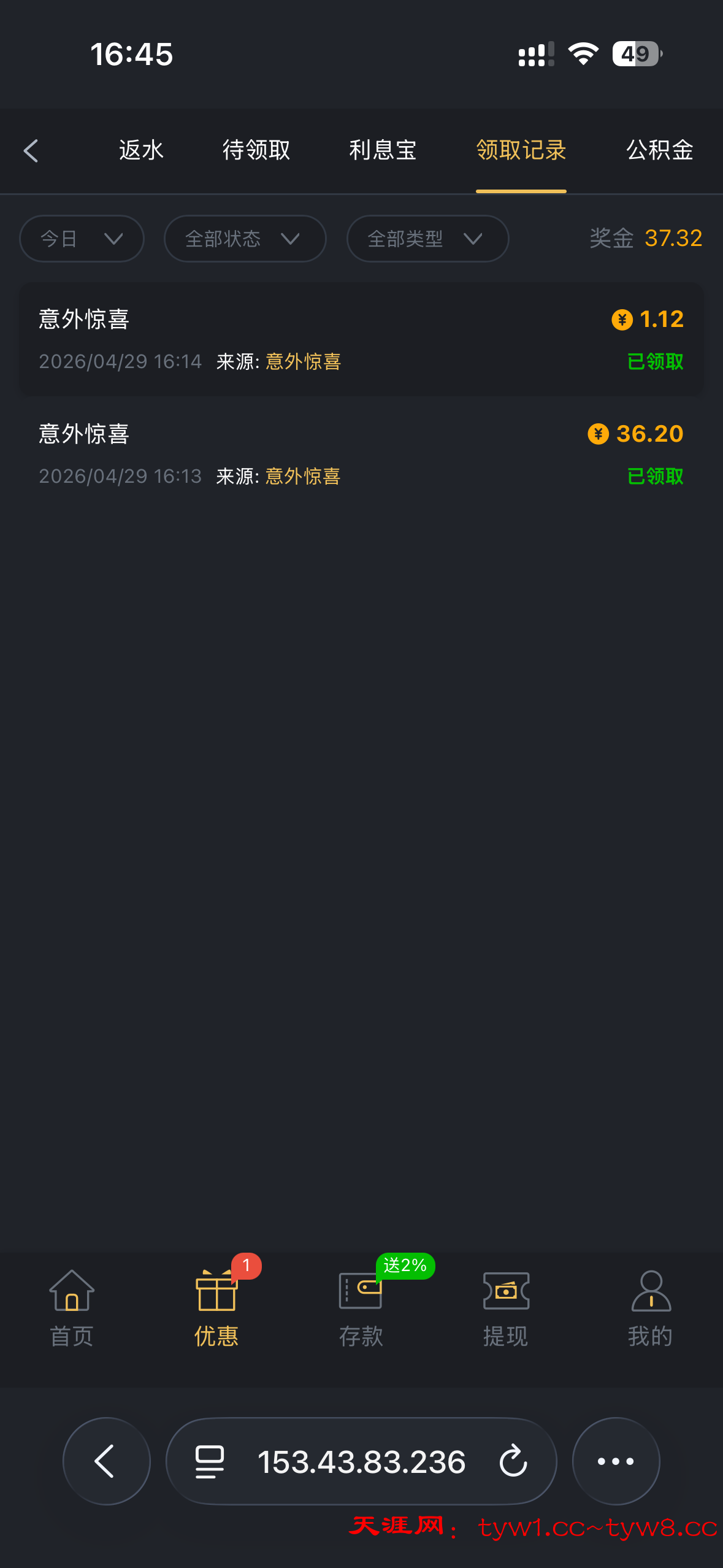Go back using the top-left arrow
This screenshot has width=723, height=1568.
pyautogui.click(x=31, y=150)
